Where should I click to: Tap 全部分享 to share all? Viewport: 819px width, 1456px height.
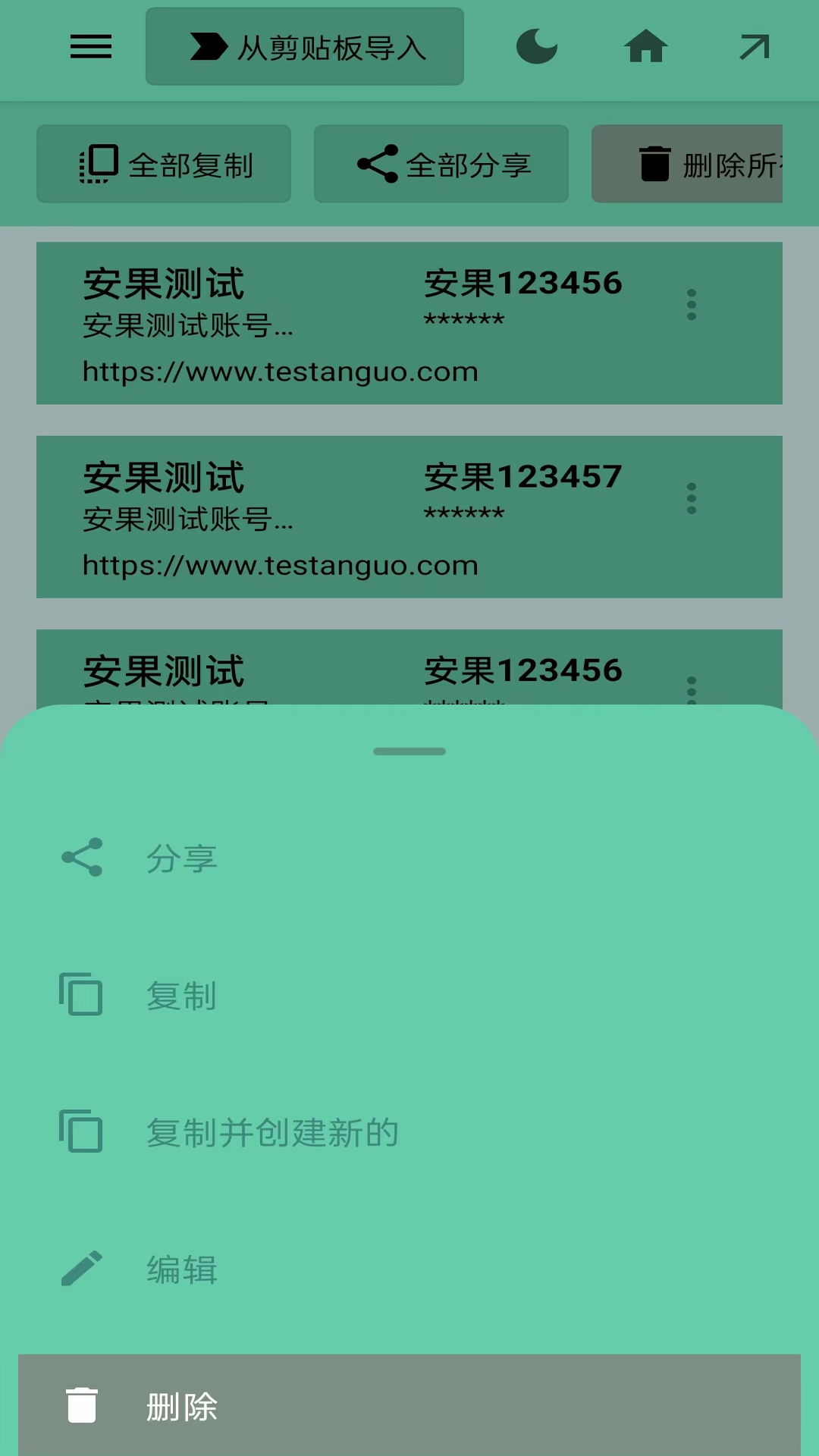click(x=441, y=165)
